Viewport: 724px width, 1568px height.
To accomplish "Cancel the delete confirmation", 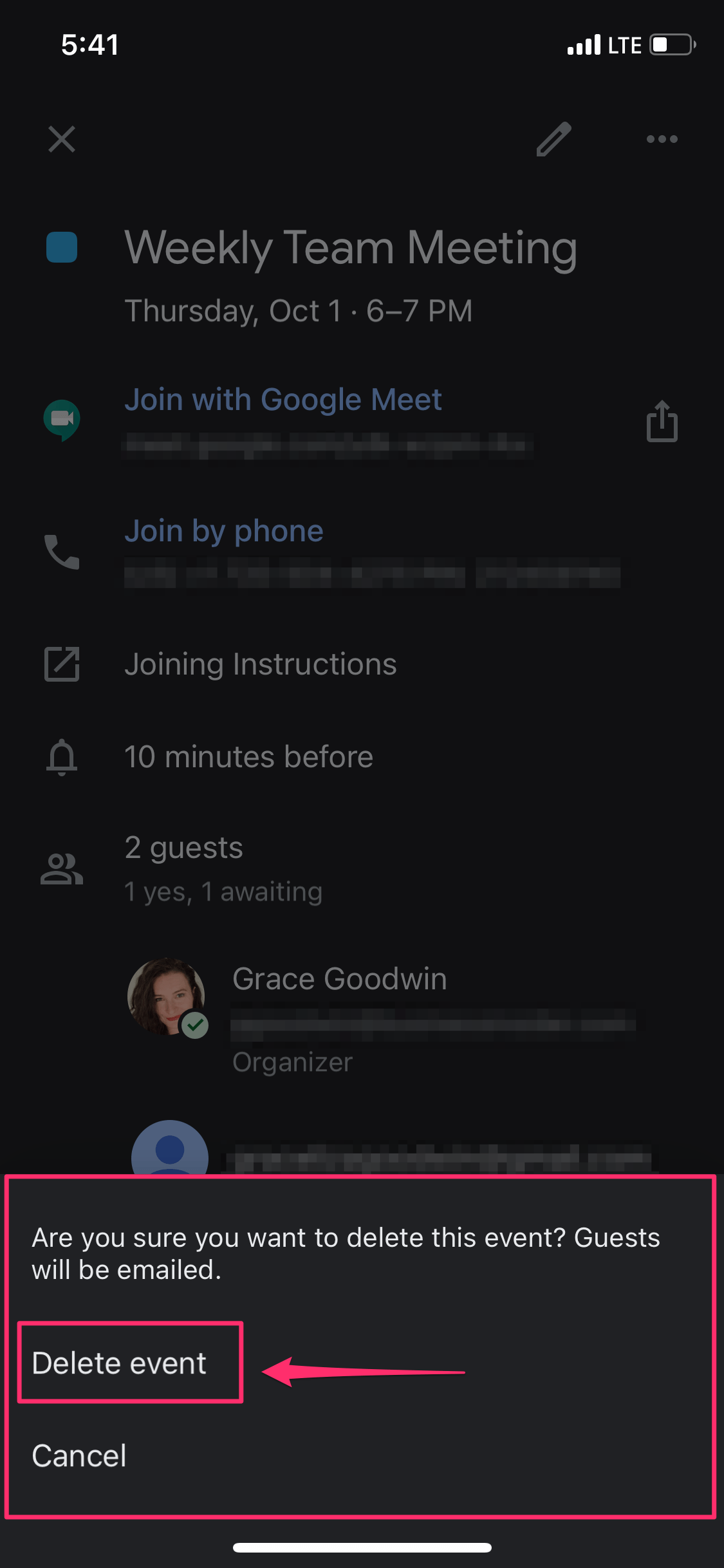I will pyautogui.click(x=79, y=1455).
